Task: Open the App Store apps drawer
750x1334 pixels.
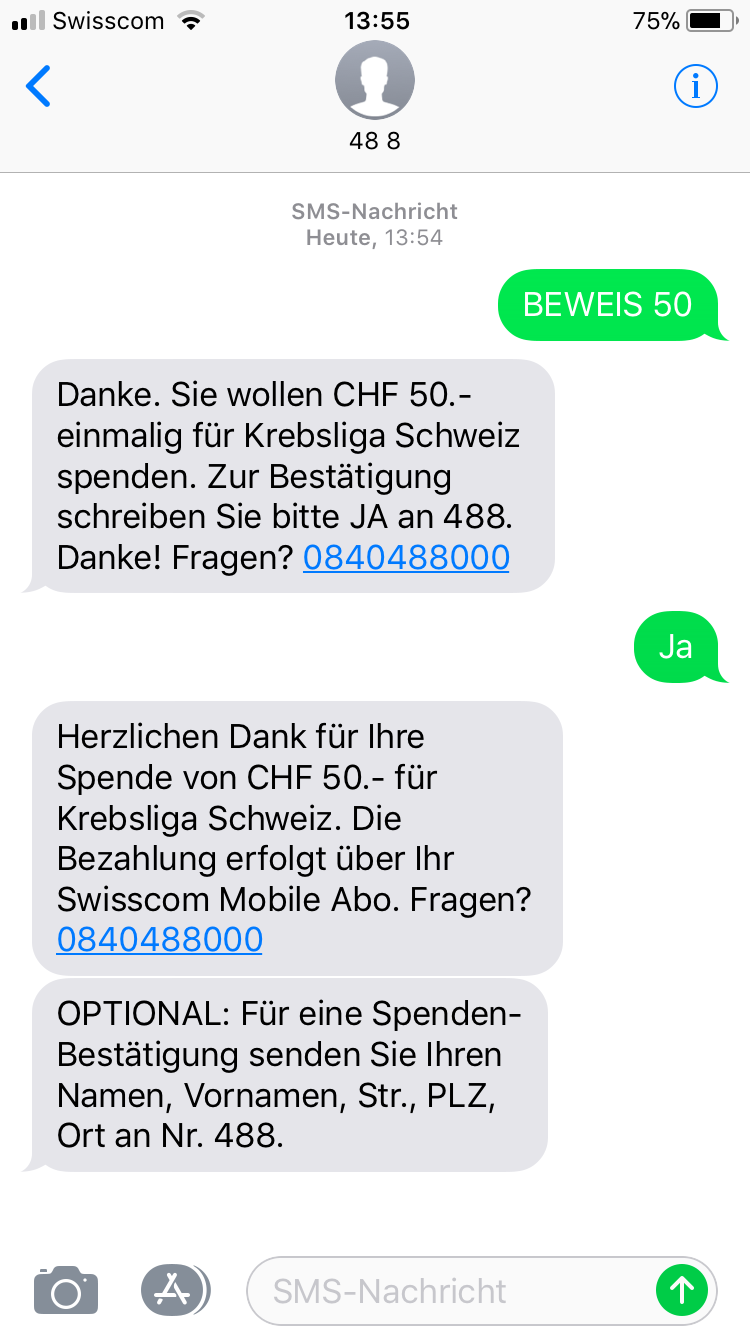Action: [x=175, y=1290]
